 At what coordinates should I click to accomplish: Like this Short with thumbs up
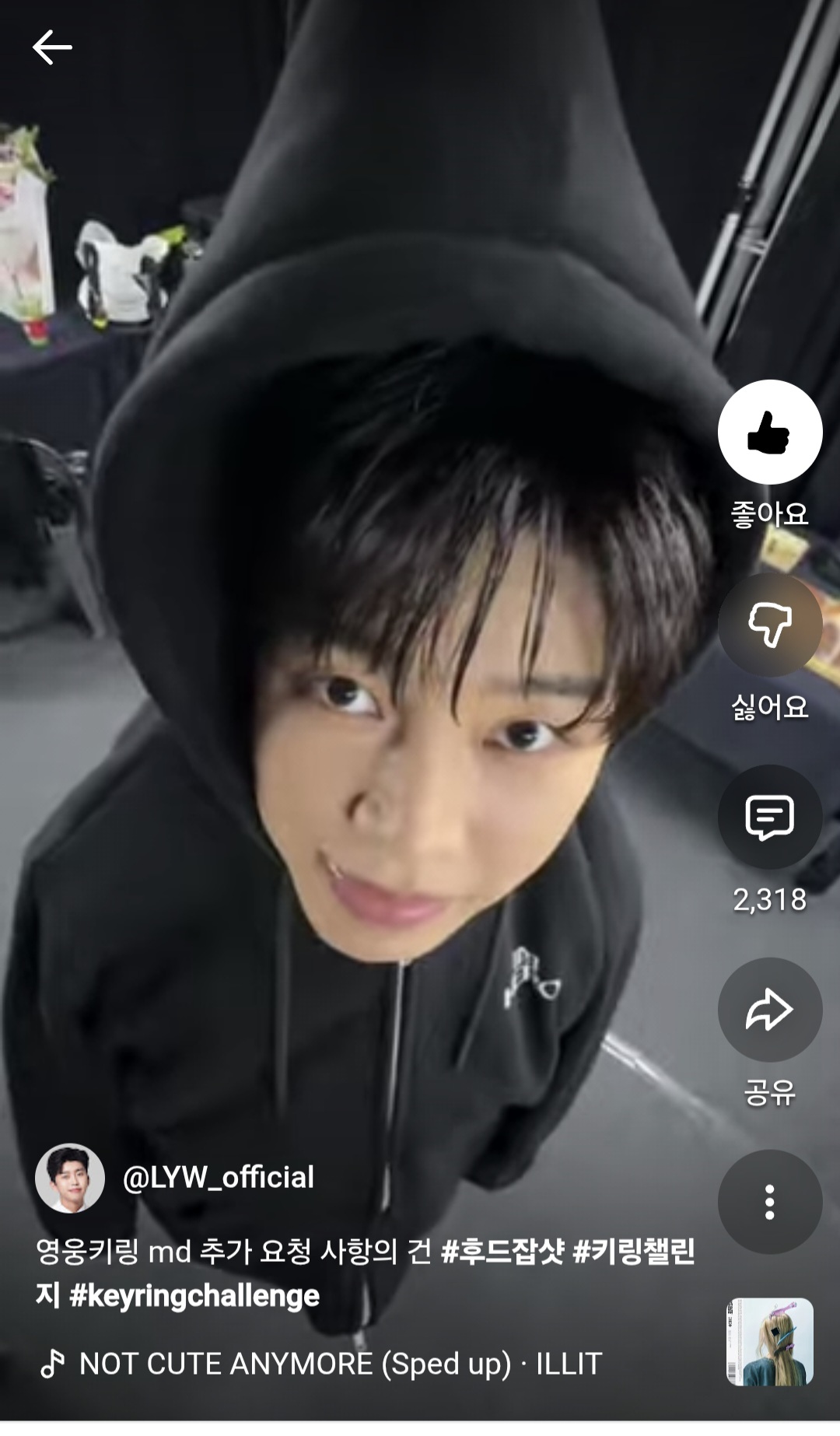tap(770, 433)
